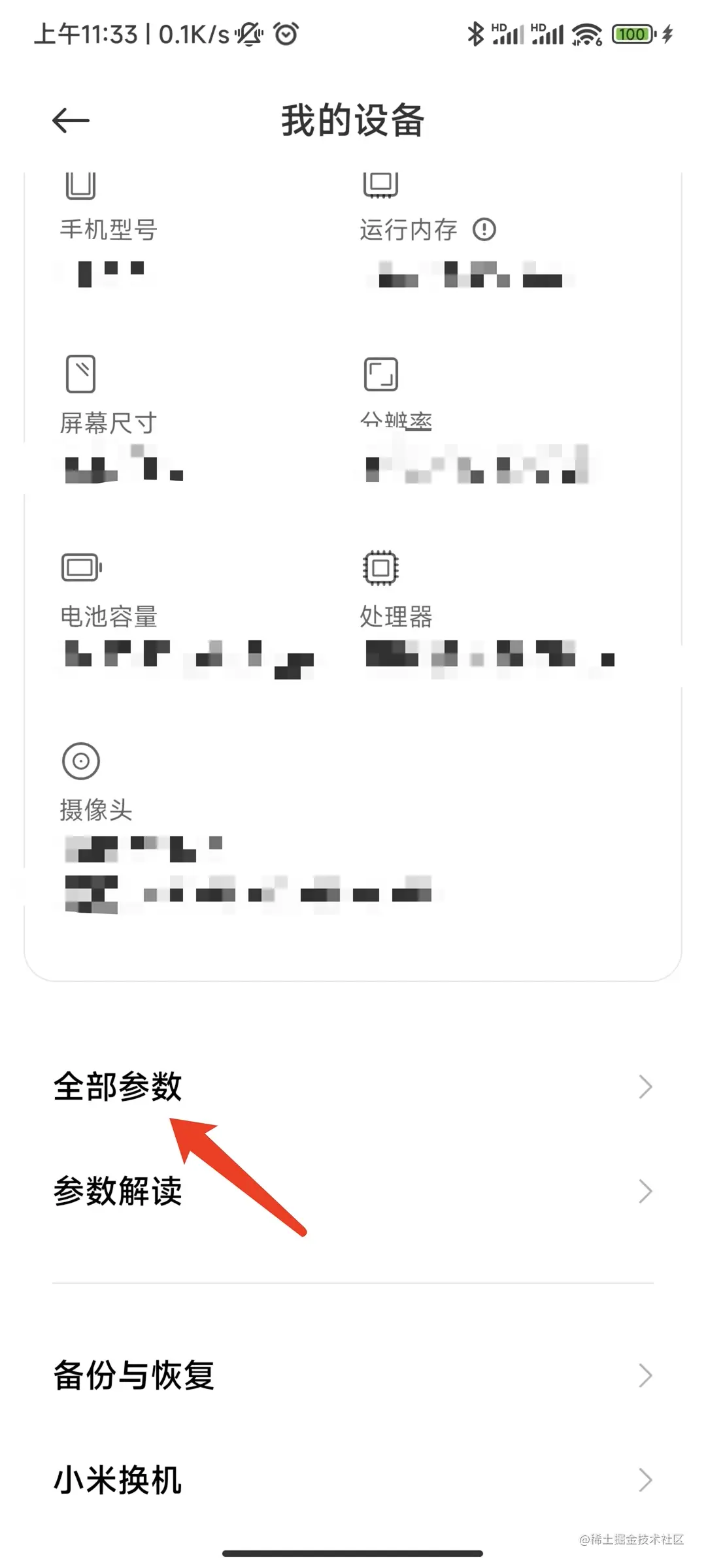This screenshot has height=1568, width=706.
Task: Tap the battery percentage indicator
Action: tap(632, 33)
